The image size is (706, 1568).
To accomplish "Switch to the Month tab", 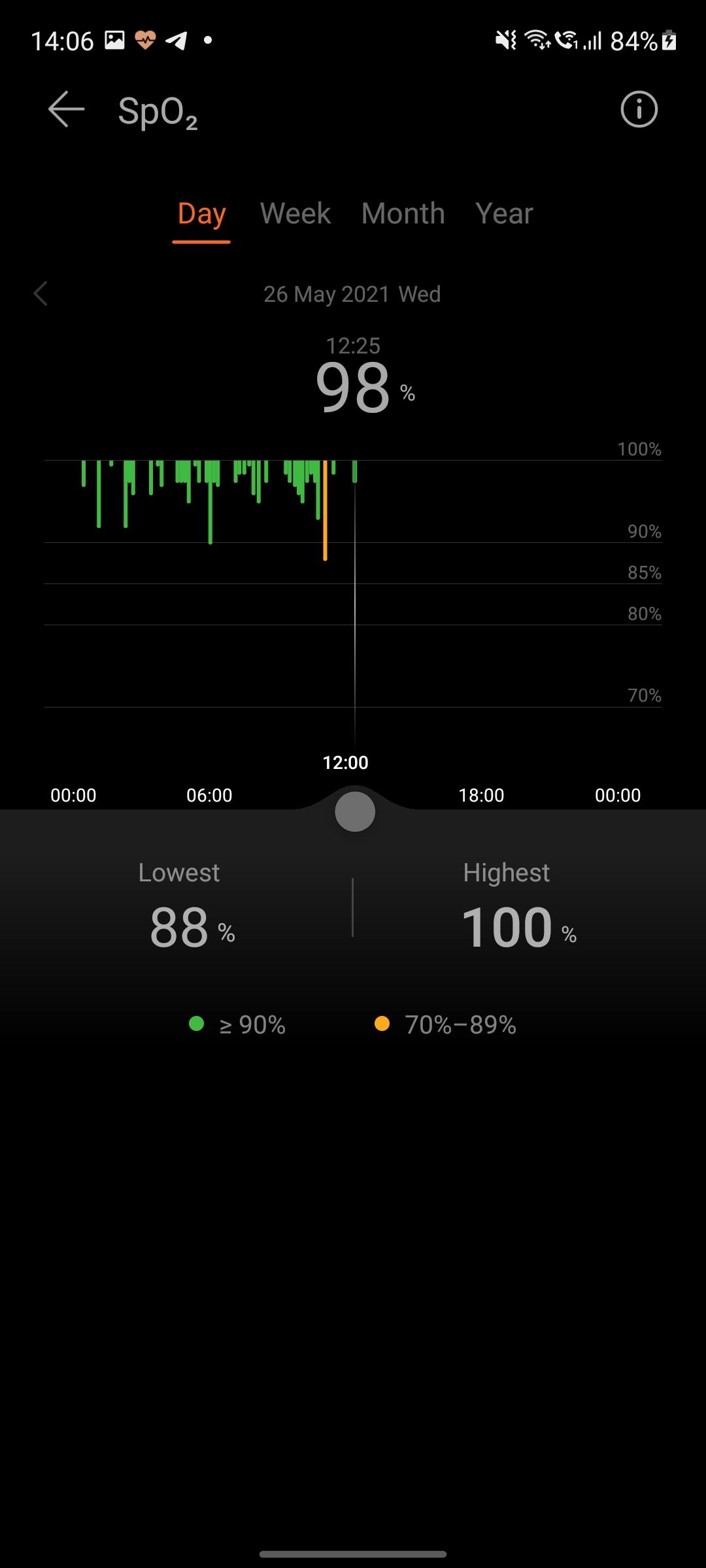I will pos(403,214).
